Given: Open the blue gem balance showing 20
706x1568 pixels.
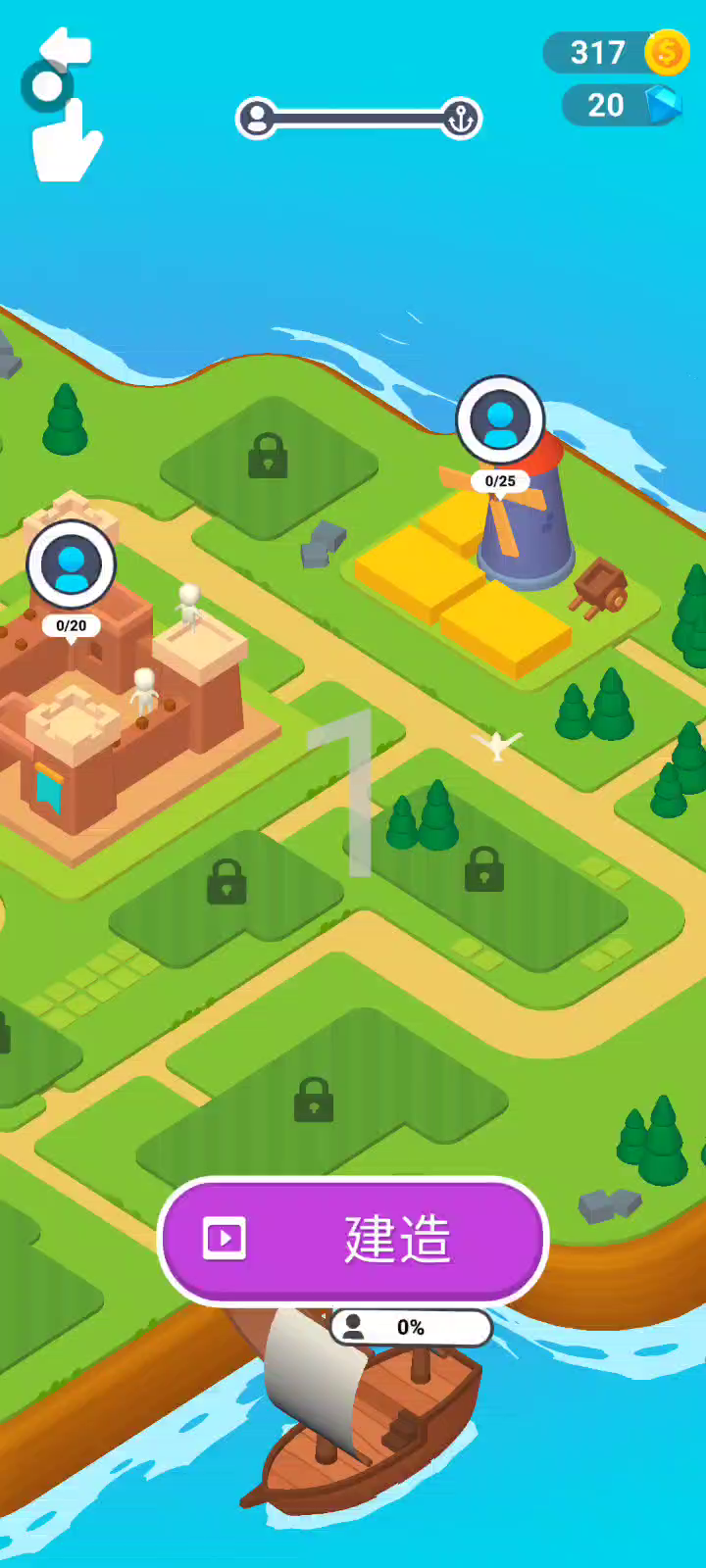Looking at the screenshot, I should coord(621,105).
